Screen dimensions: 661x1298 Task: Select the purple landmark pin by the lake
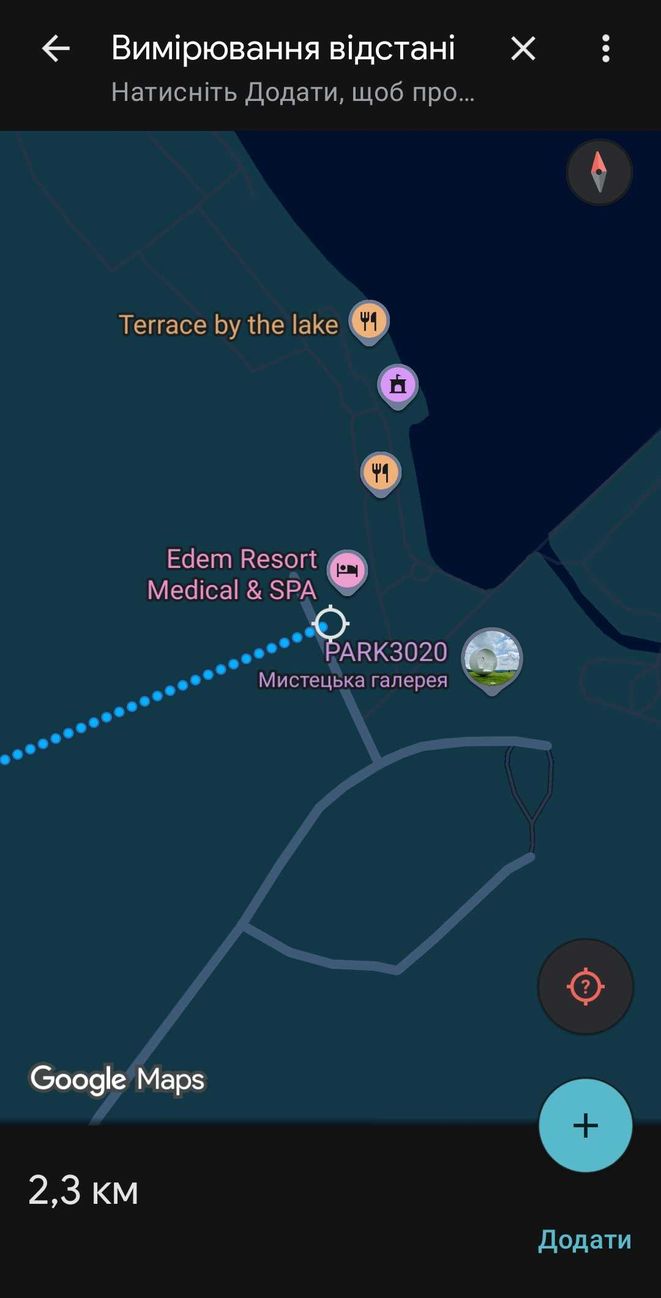(x=397, y=385)
